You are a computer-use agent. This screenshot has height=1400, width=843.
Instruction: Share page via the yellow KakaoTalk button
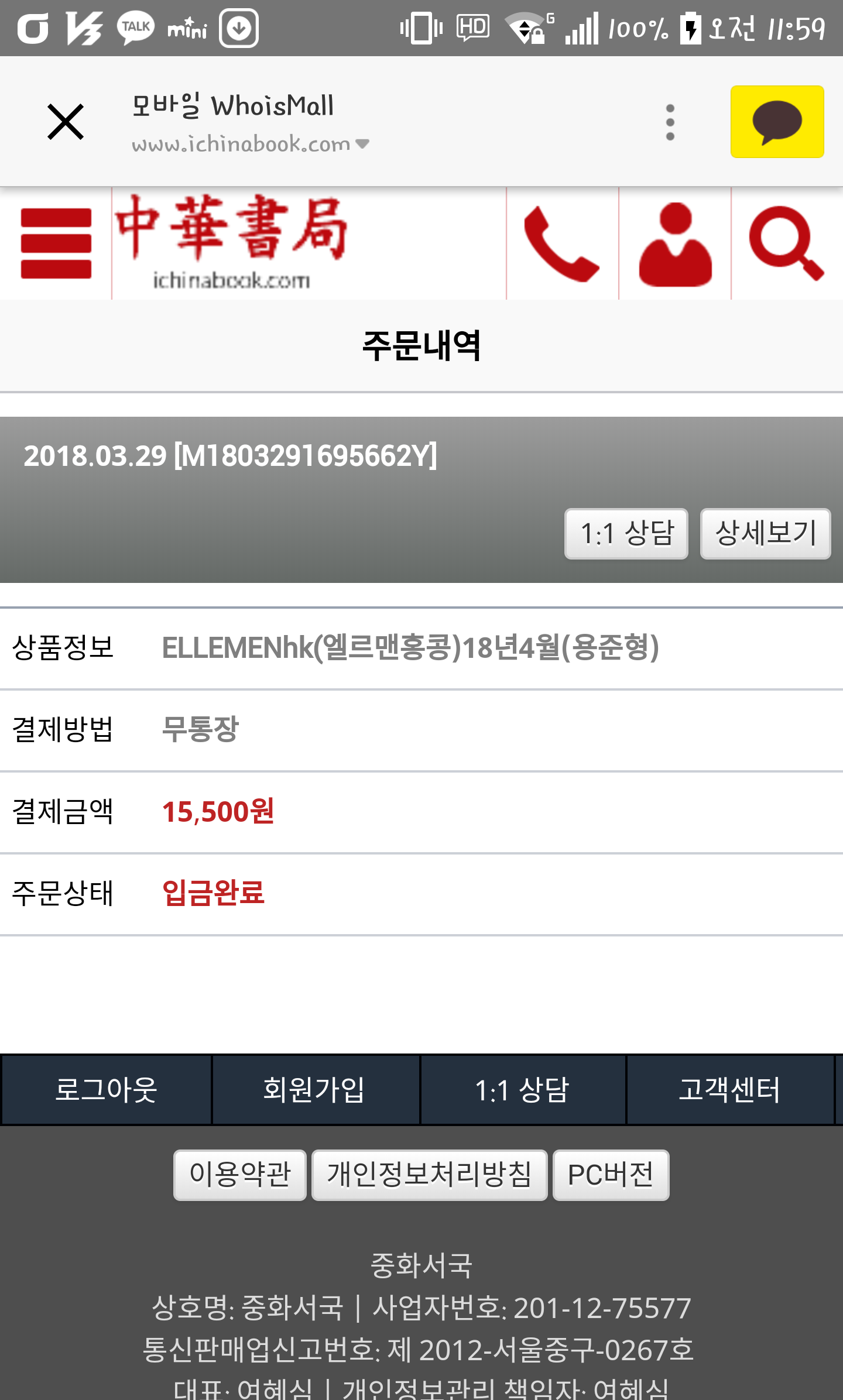[777, 122]
